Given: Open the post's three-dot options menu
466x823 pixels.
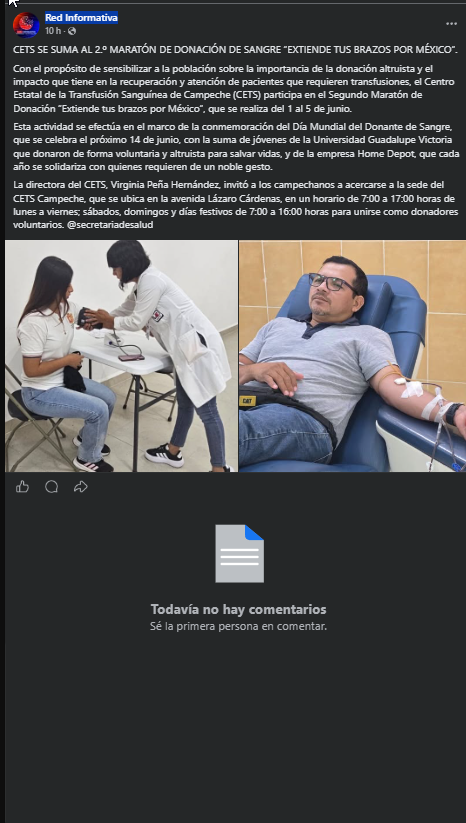Looking at the screenshot, I should point(451,24).
